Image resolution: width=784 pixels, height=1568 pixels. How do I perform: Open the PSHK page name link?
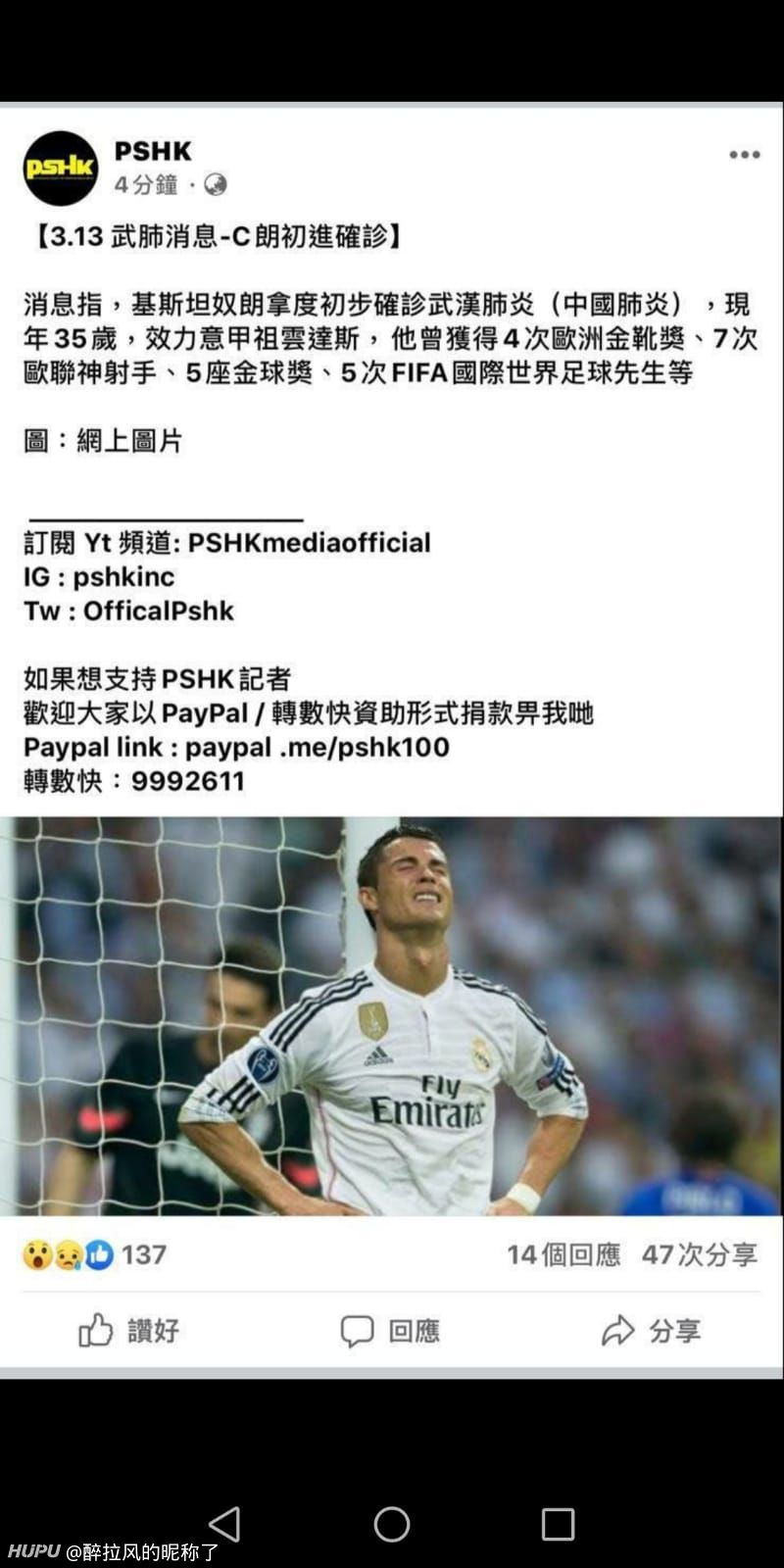click(153, 151)
